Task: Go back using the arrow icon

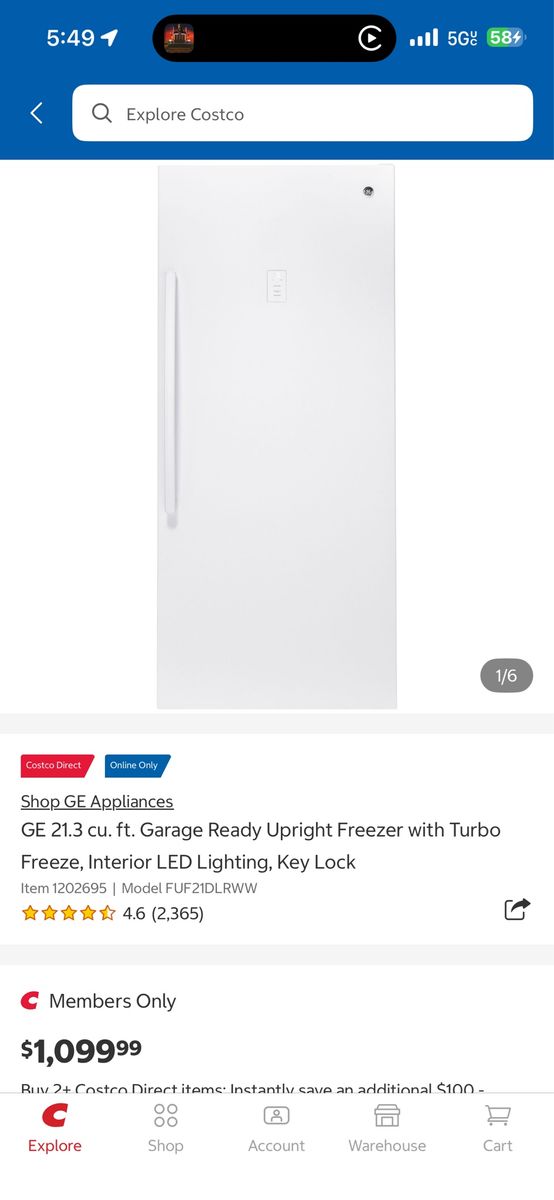Action: click(x=37, y=113)
